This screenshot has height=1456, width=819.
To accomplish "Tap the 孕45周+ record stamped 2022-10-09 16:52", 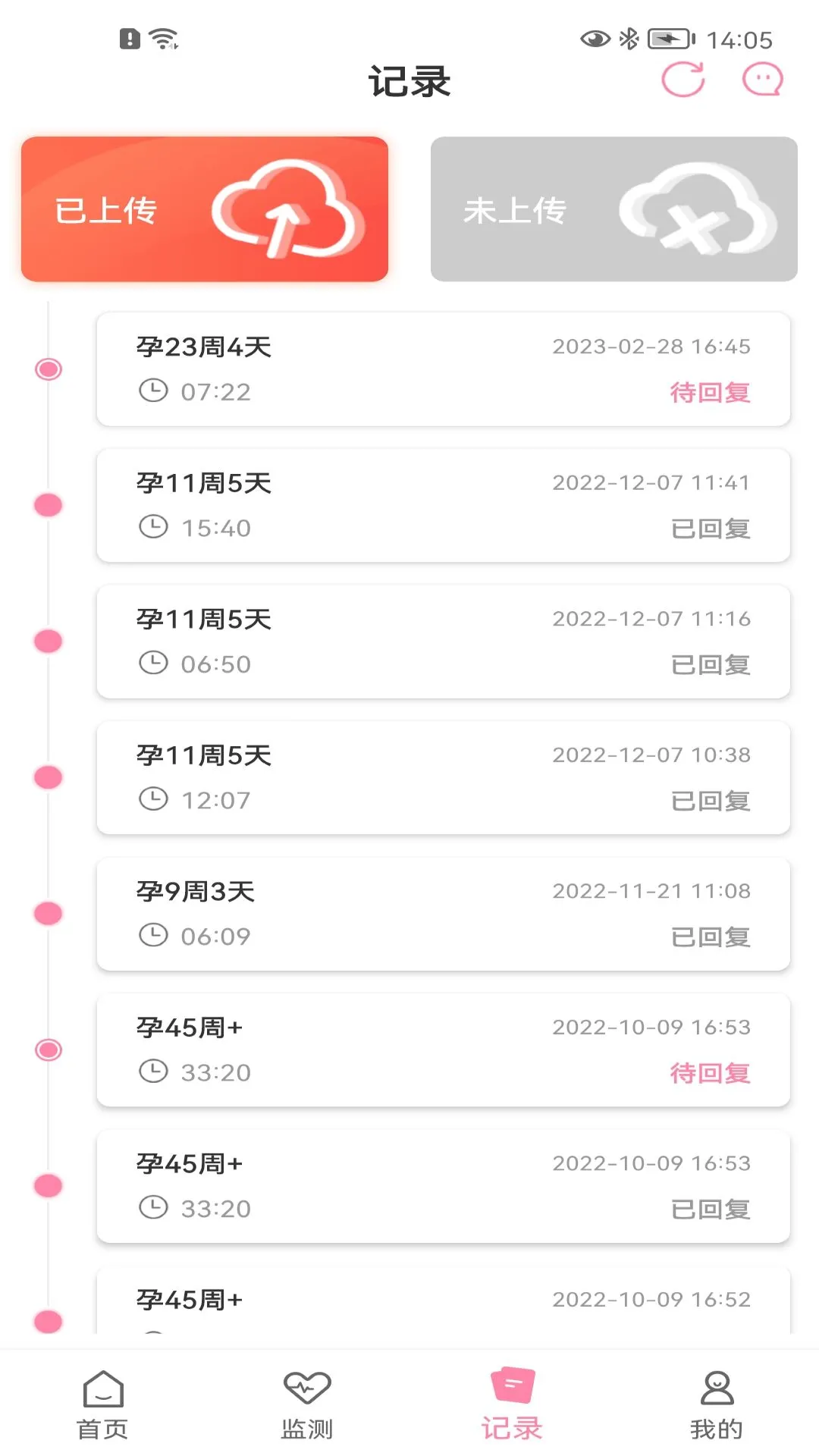I will tap(442, 1298).
